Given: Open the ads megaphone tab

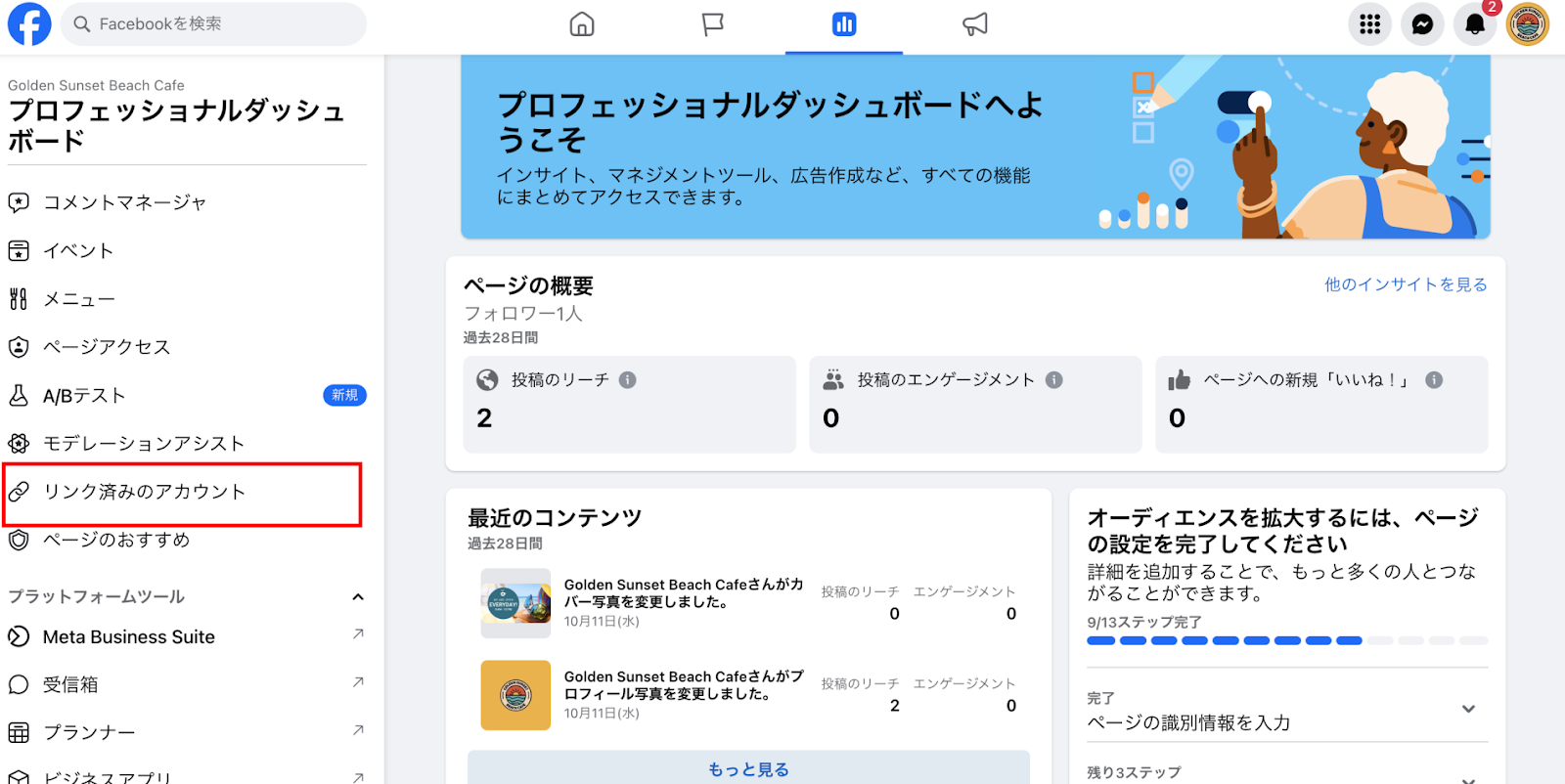Looking at the screenshot, I should (x=975, y=24).
